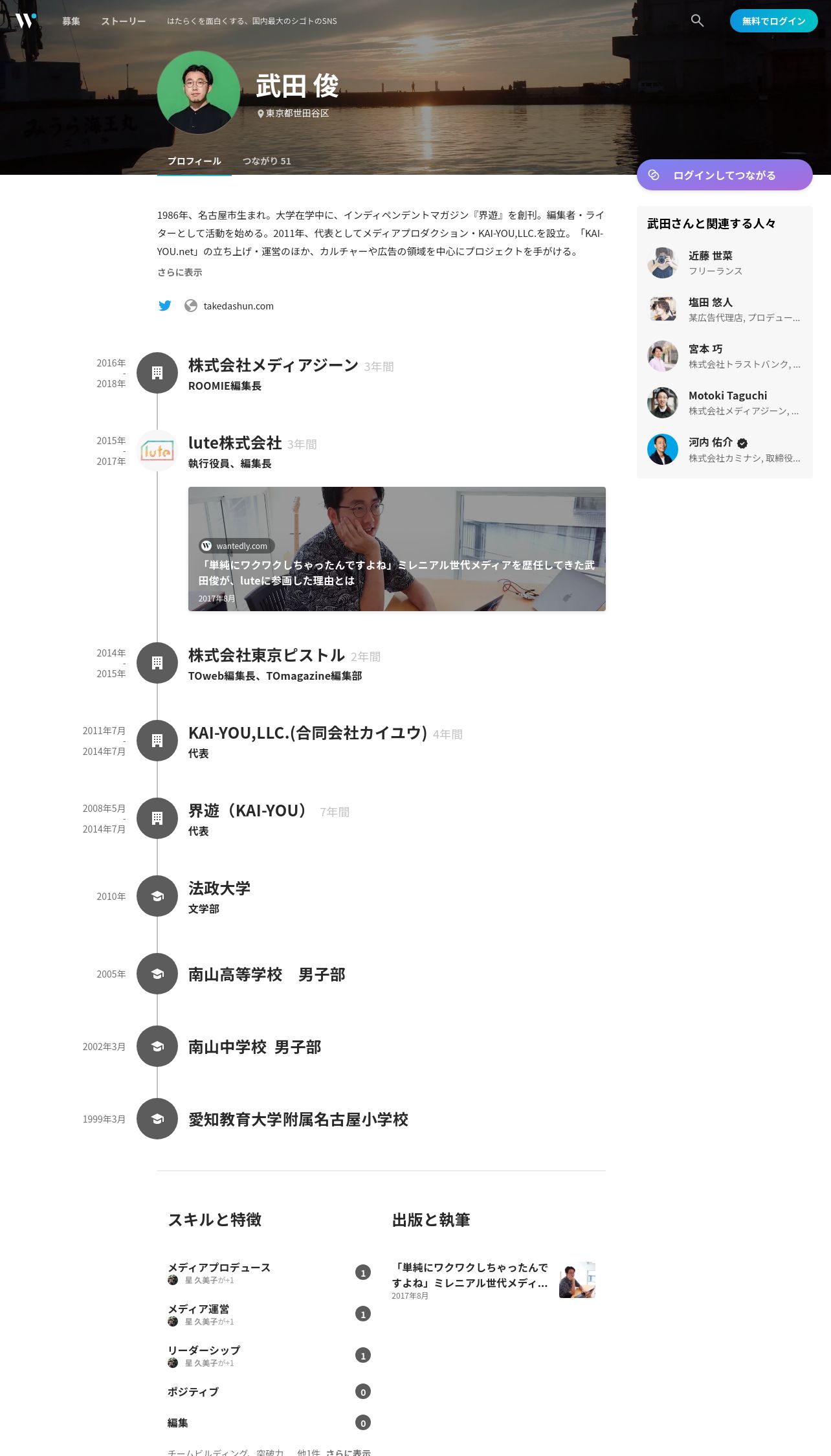Open the 募集 navigation item

pyautogui.click(x=71, y=21)
